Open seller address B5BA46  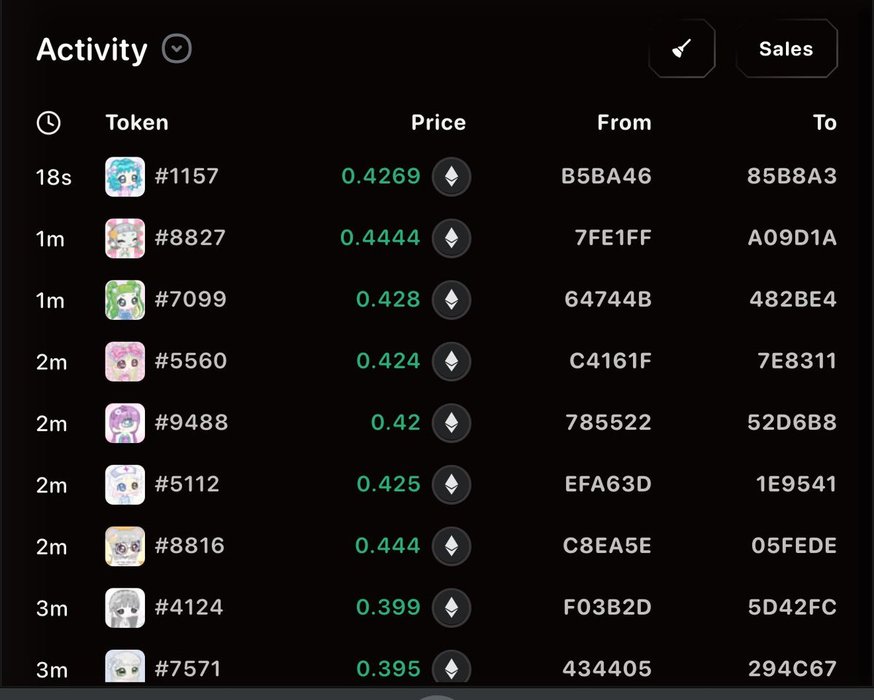pos(606,177)
